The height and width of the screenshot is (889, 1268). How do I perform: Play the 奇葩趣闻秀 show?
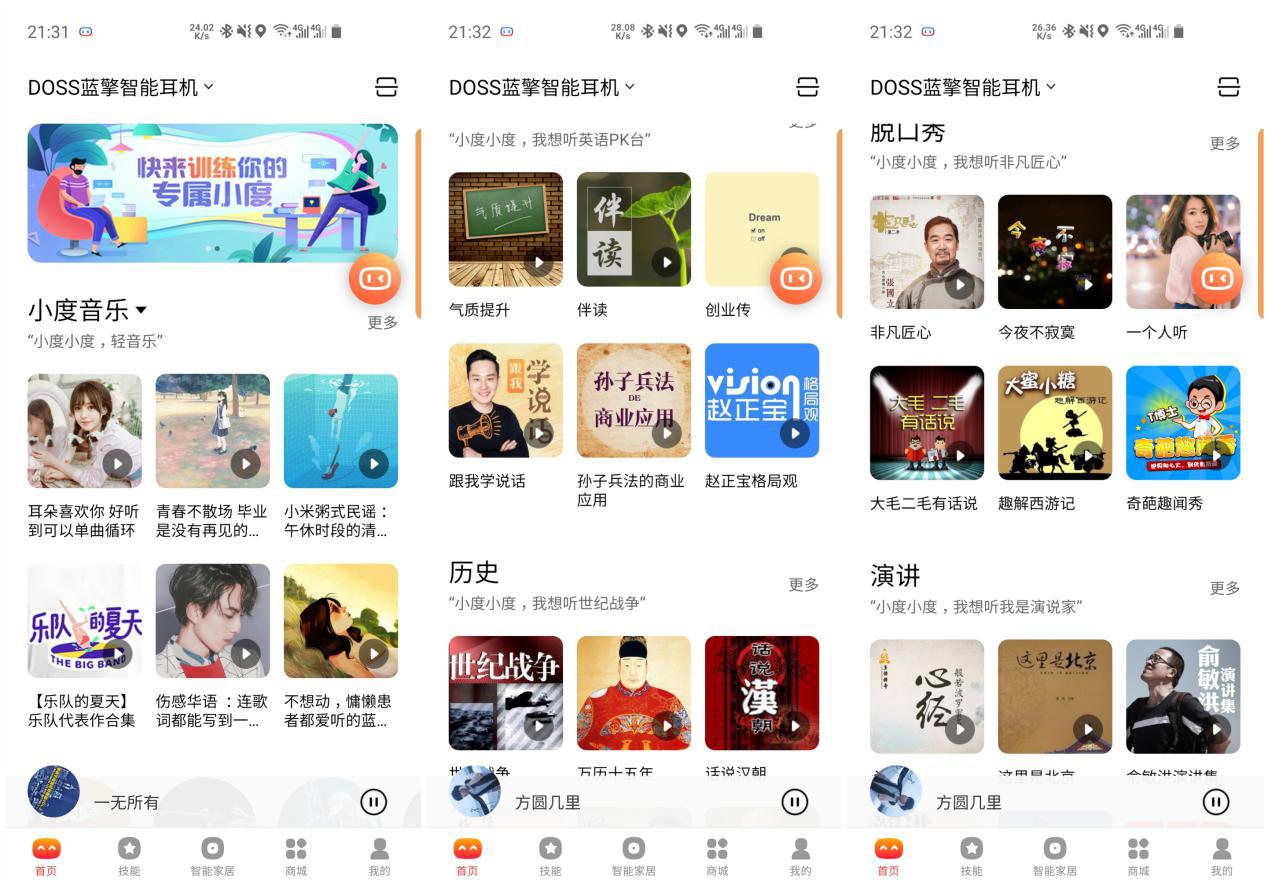coord(1215,455)
